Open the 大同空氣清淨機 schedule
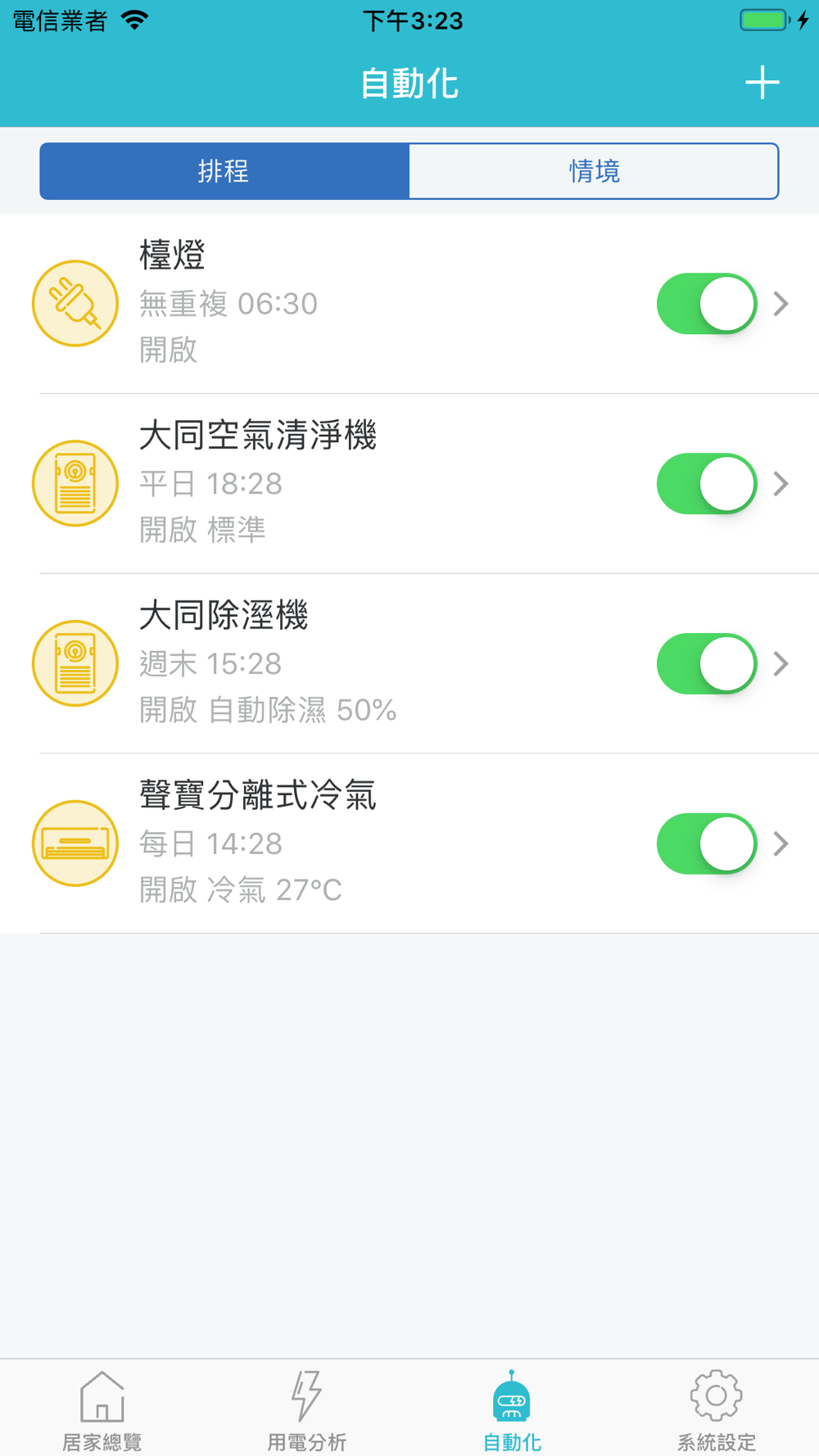 tap(409, 484)
